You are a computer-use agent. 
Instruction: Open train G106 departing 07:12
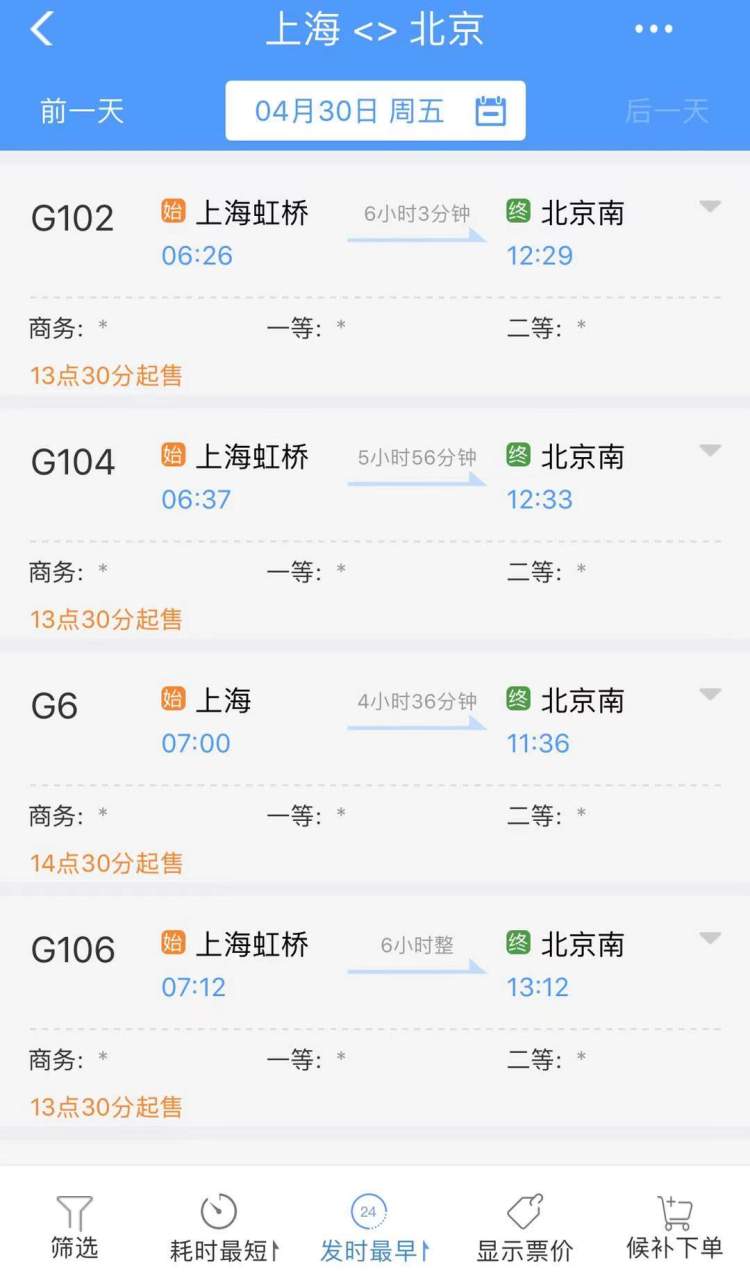(x=375, y=1012)
